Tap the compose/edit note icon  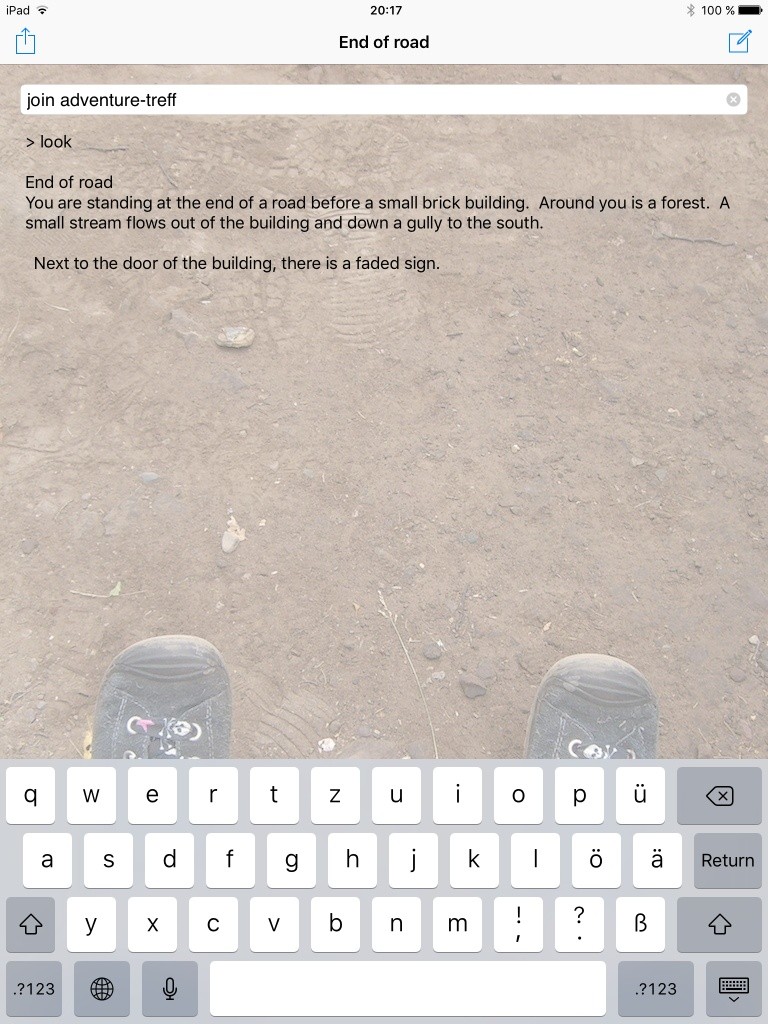[x=739, y=41]
